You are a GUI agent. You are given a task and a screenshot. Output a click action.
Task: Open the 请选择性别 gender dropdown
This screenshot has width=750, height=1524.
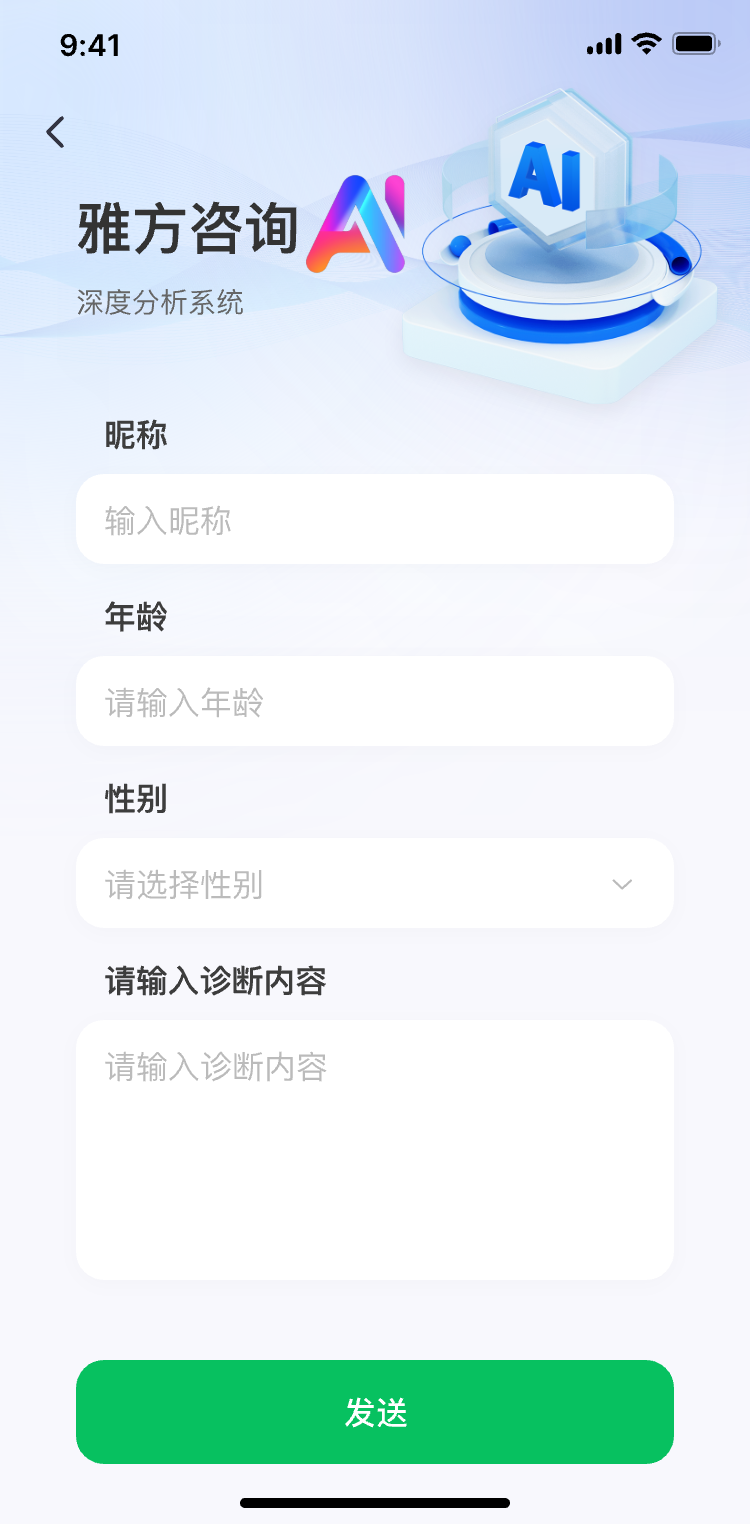coord(375,883)
